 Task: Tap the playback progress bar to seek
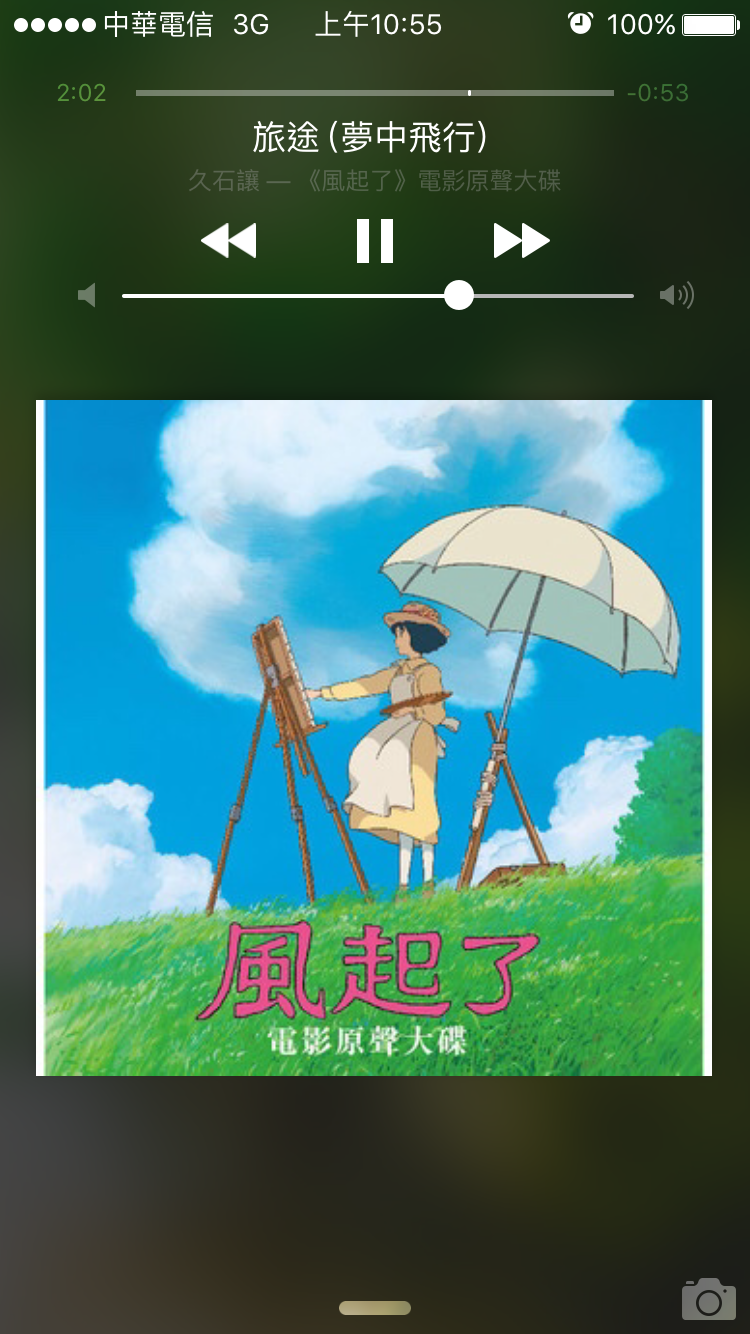click(374, 93)
